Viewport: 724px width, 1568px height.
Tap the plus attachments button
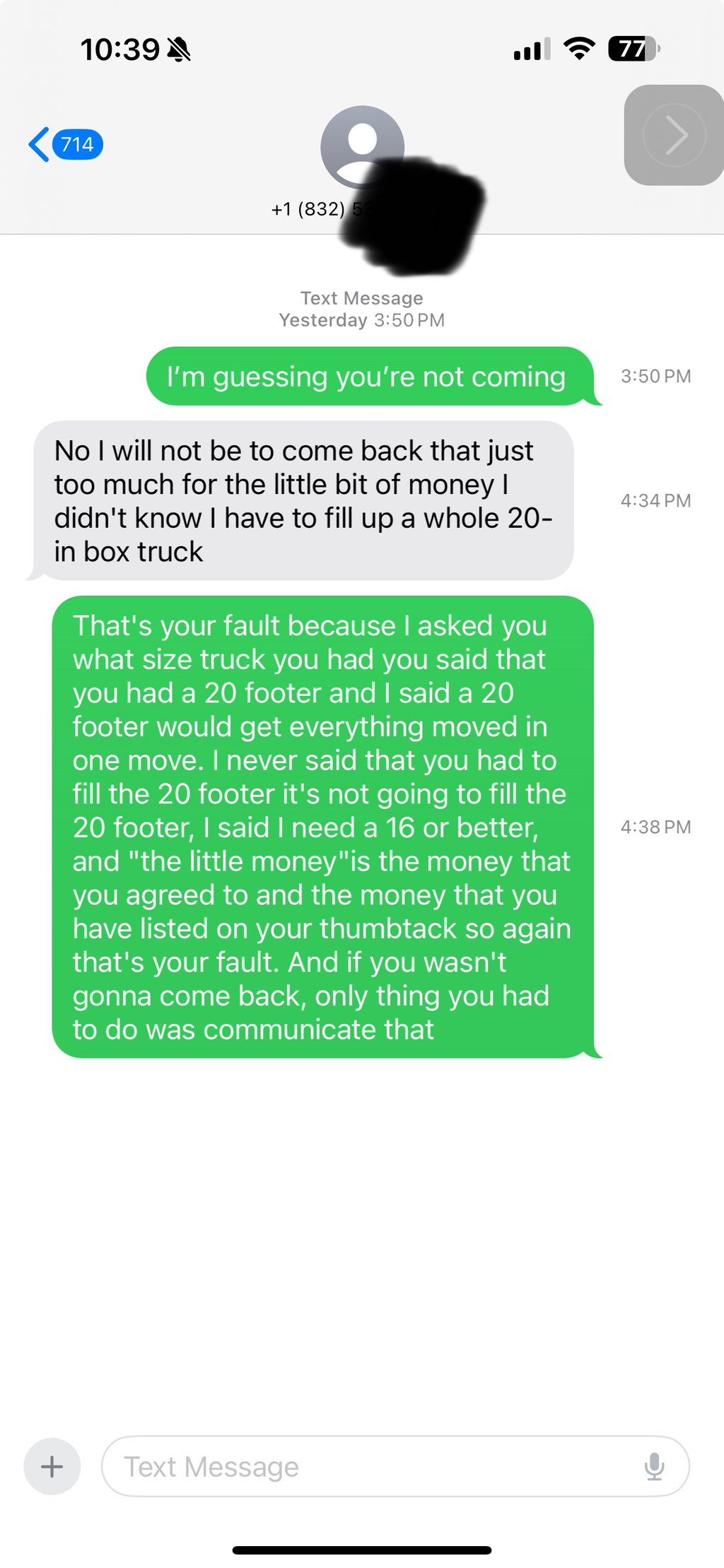click(52, 1466)
